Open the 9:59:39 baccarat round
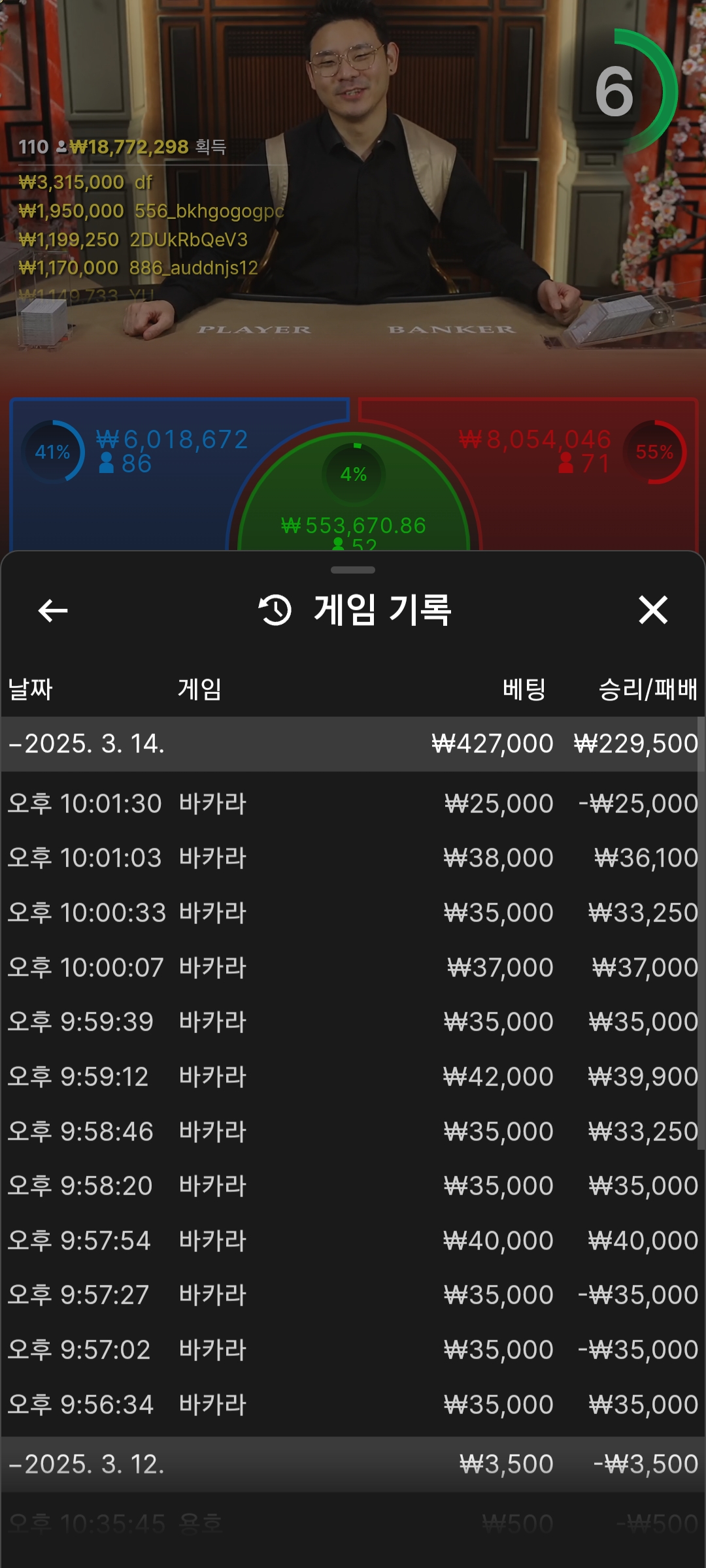 pos(353,1022)
